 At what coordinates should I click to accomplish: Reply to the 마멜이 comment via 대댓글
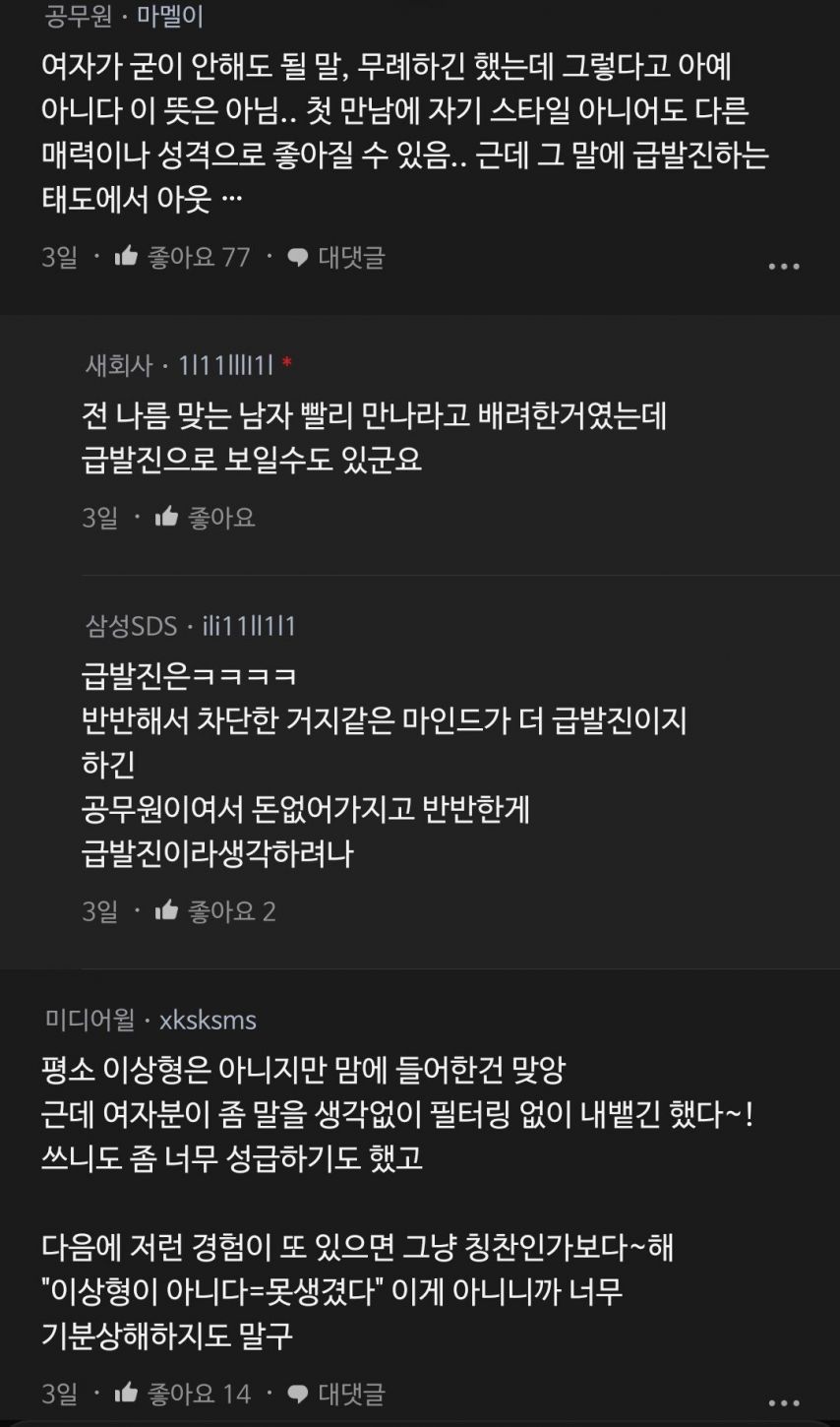pyautogui.click(x=335, y=258)
